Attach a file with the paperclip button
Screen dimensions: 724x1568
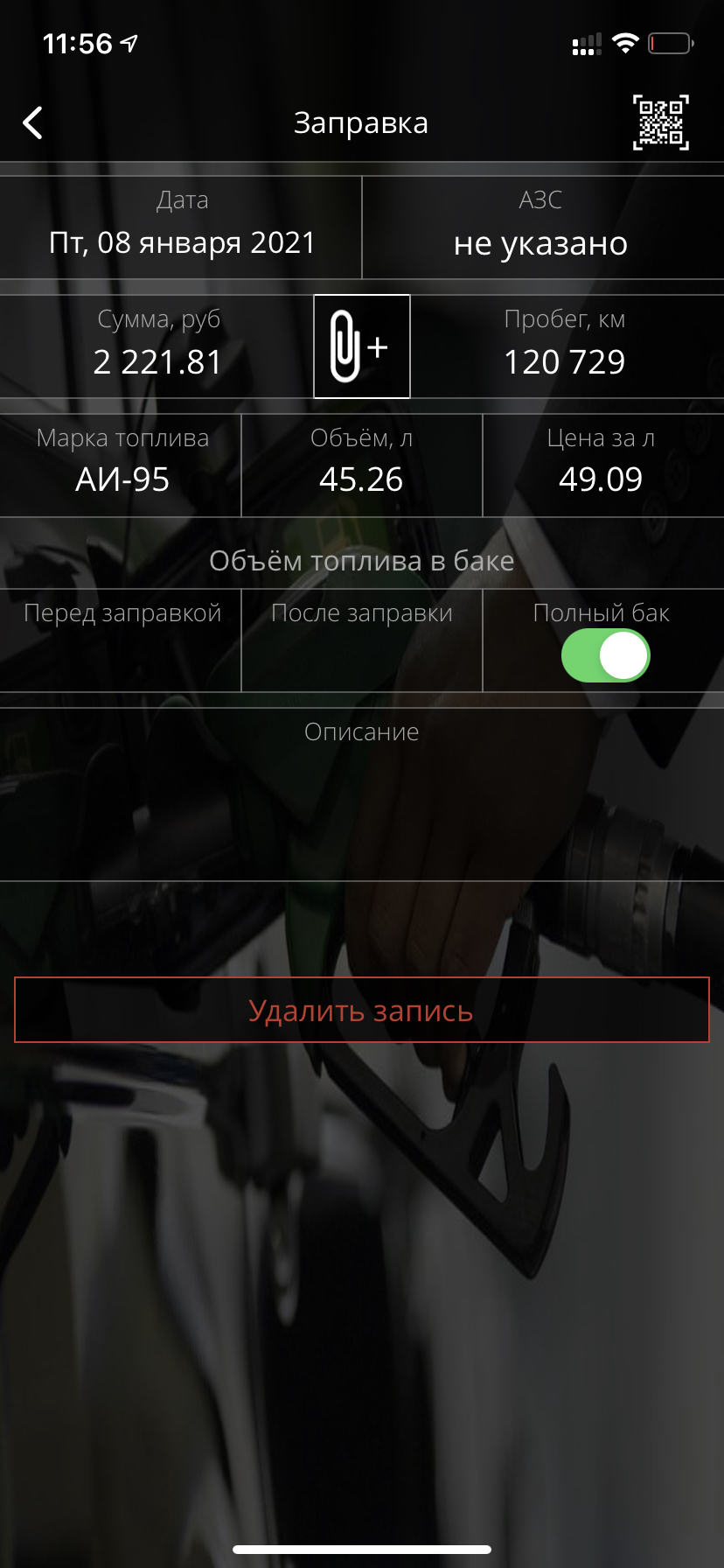[361, 346]
